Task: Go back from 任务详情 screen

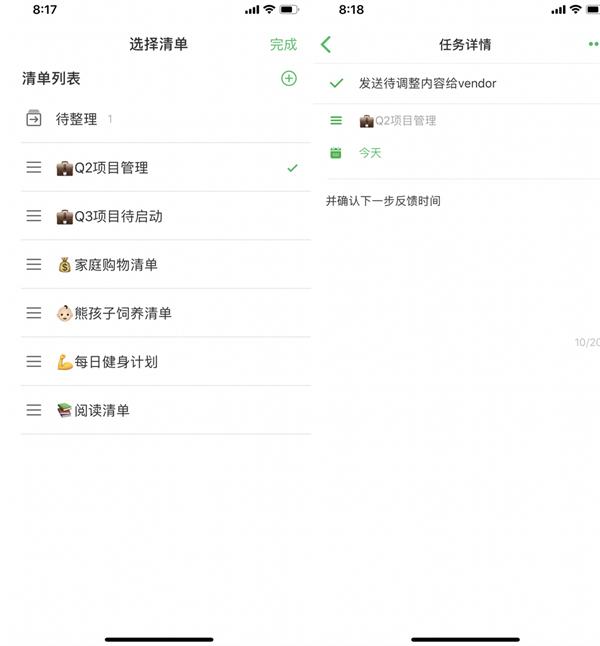Action: tap(326, 44)
